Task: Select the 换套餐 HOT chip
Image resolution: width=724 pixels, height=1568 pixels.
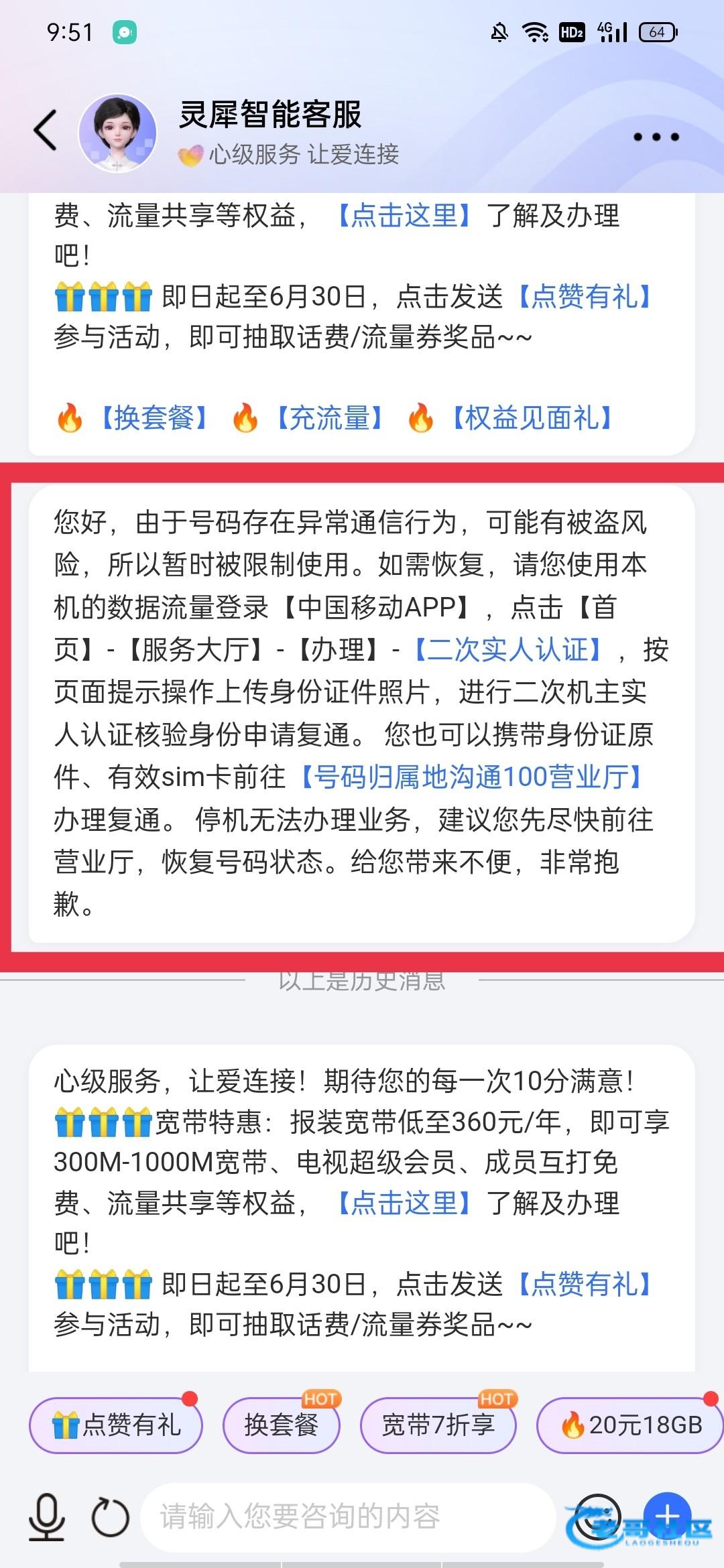Action: (x=281, y=1424)
